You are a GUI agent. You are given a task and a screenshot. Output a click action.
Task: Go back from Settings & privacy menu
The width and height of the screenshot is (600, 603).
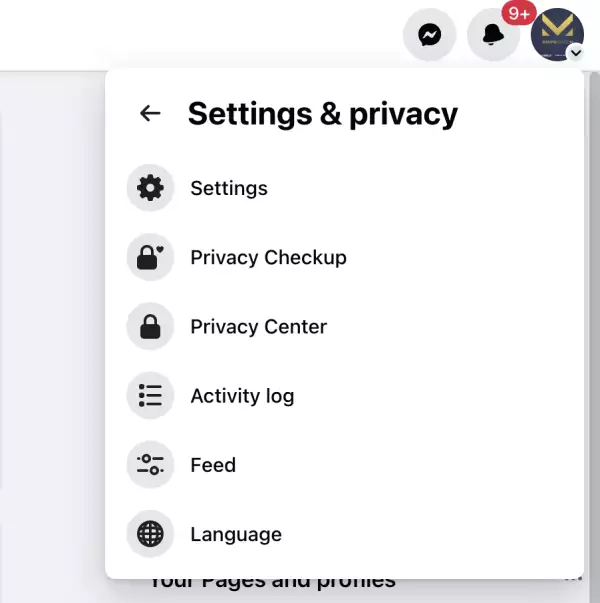pyautogui.click(x=150, y=114)
